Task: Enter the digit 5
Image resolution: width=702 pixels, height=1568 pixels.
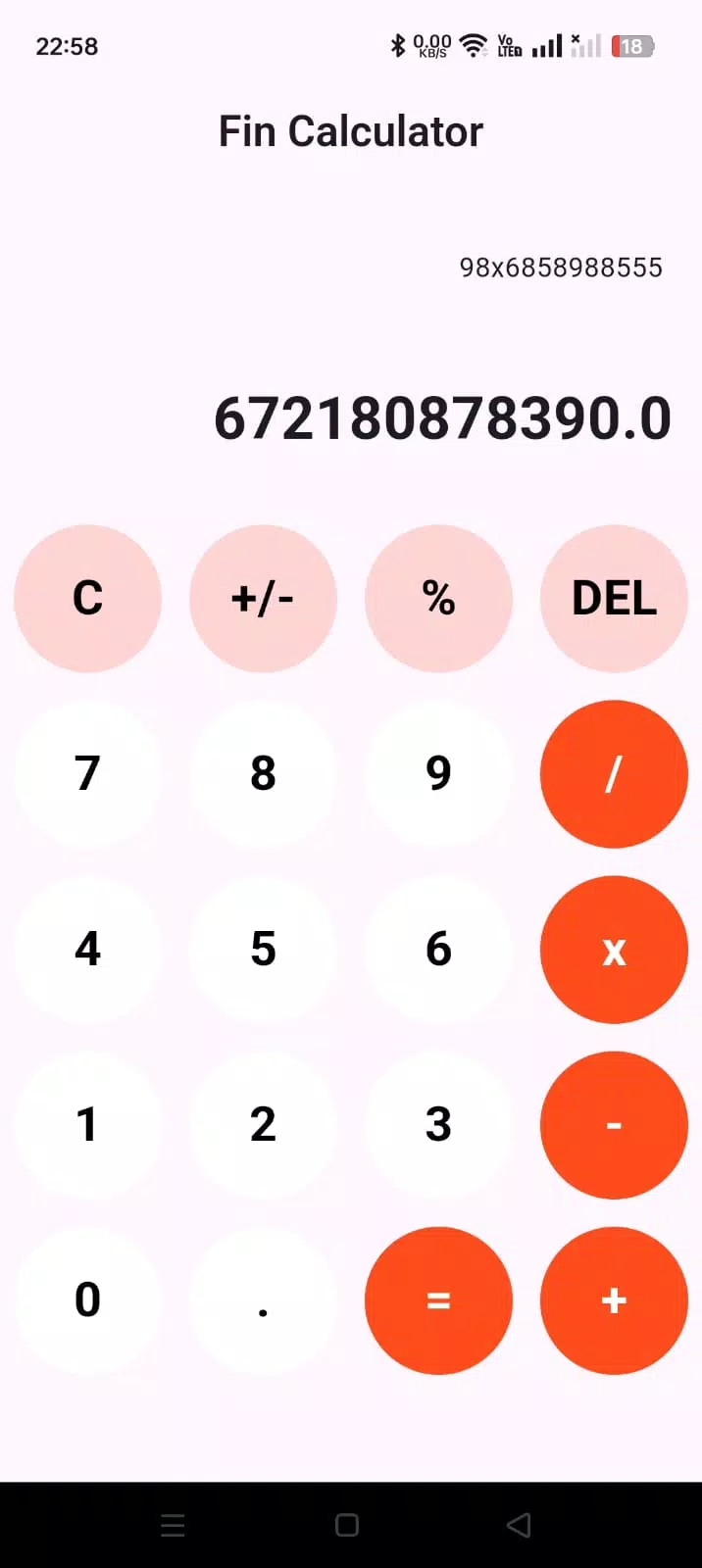Action: pyautogui.click(x=263, y=949)
